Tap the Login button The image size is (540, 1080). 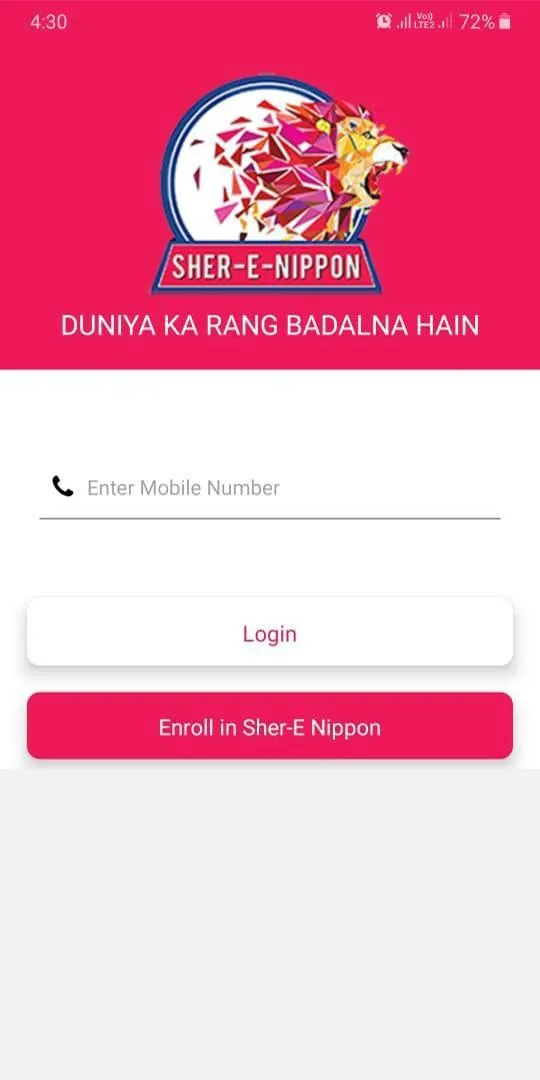pyautogui.click(x=270, y=632)
